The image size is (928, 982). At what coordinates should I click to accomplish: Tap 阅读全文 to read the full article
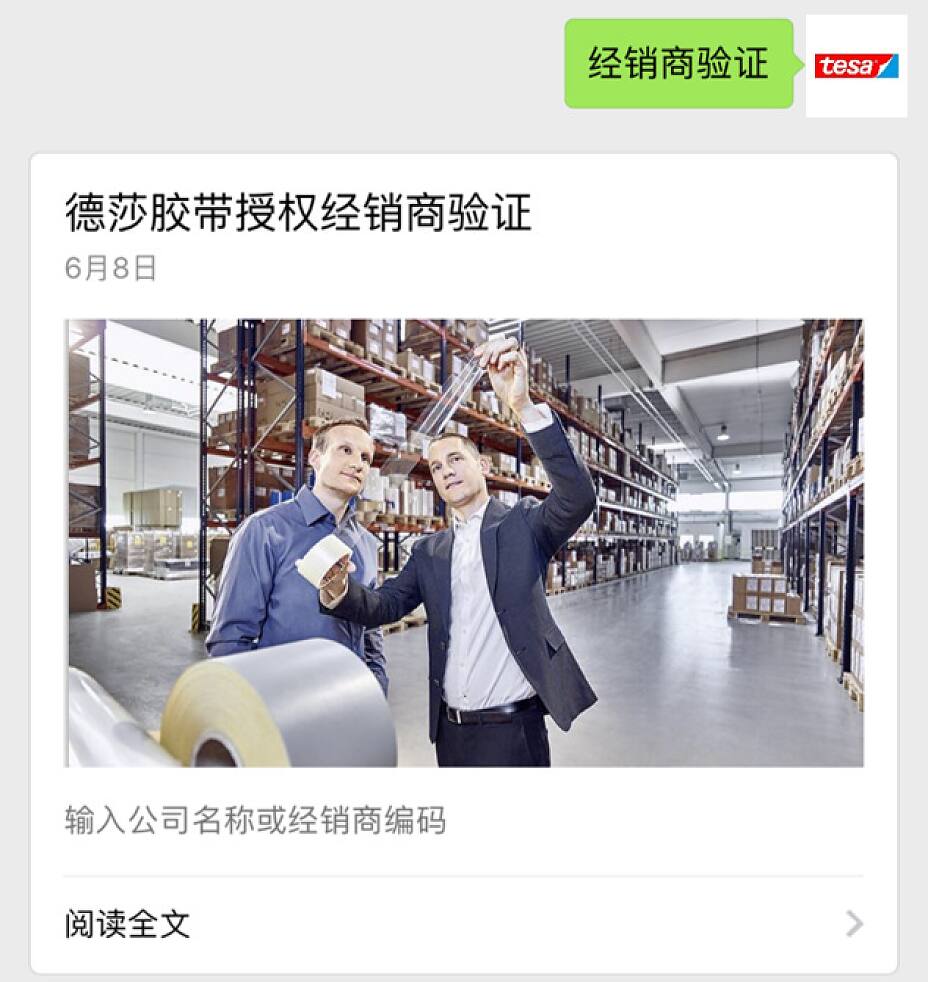click(128, 924)
